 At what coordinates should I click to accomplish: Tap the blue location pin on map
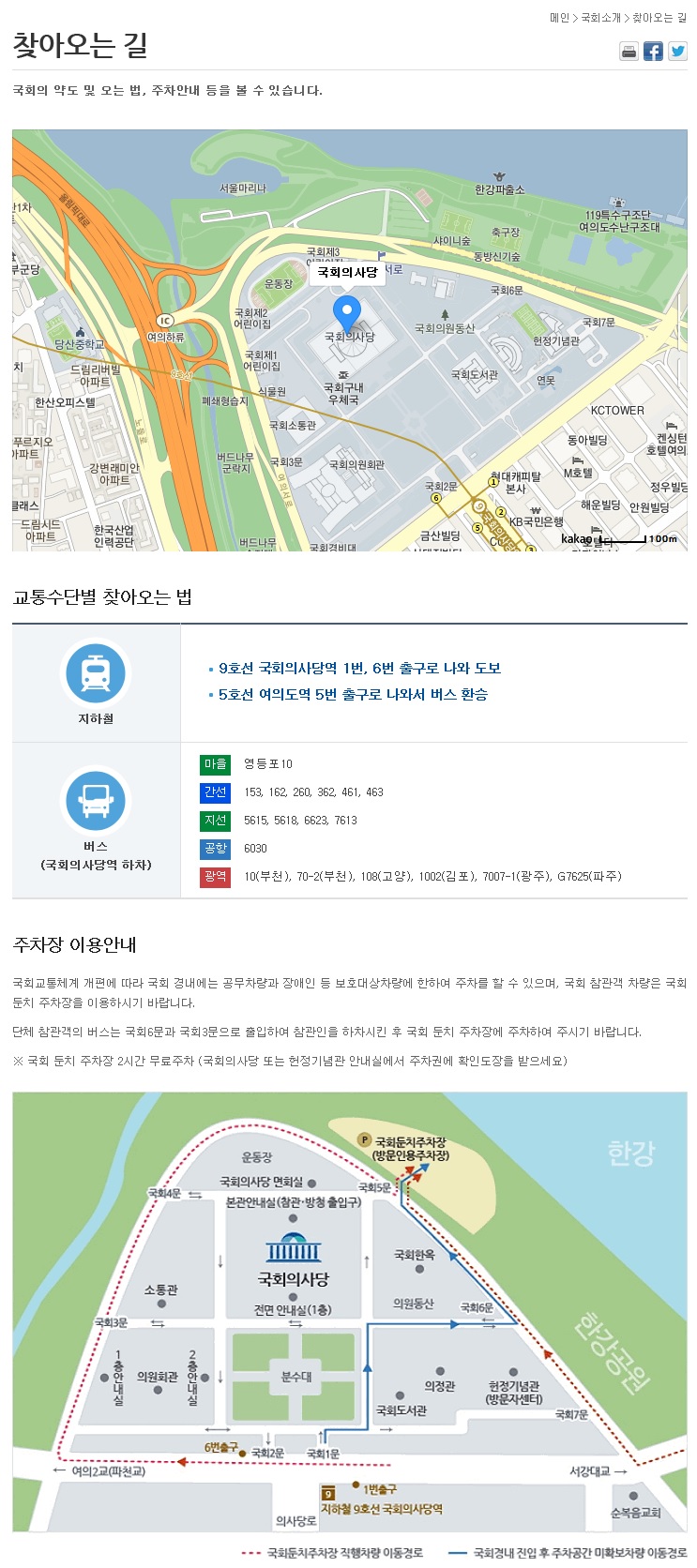click(347, 312)
